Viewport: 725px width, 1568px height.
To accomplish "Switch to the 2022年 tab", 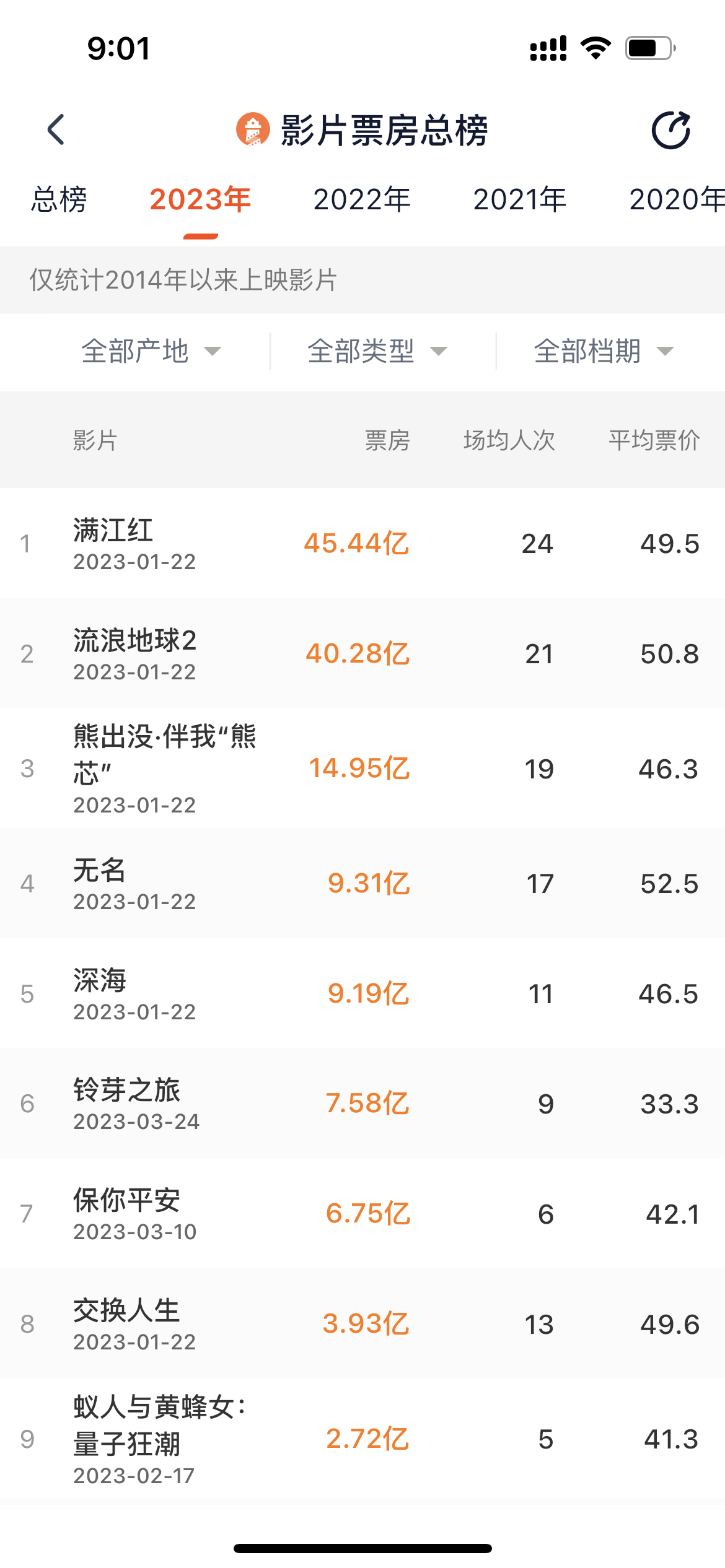I will [362, 199].
